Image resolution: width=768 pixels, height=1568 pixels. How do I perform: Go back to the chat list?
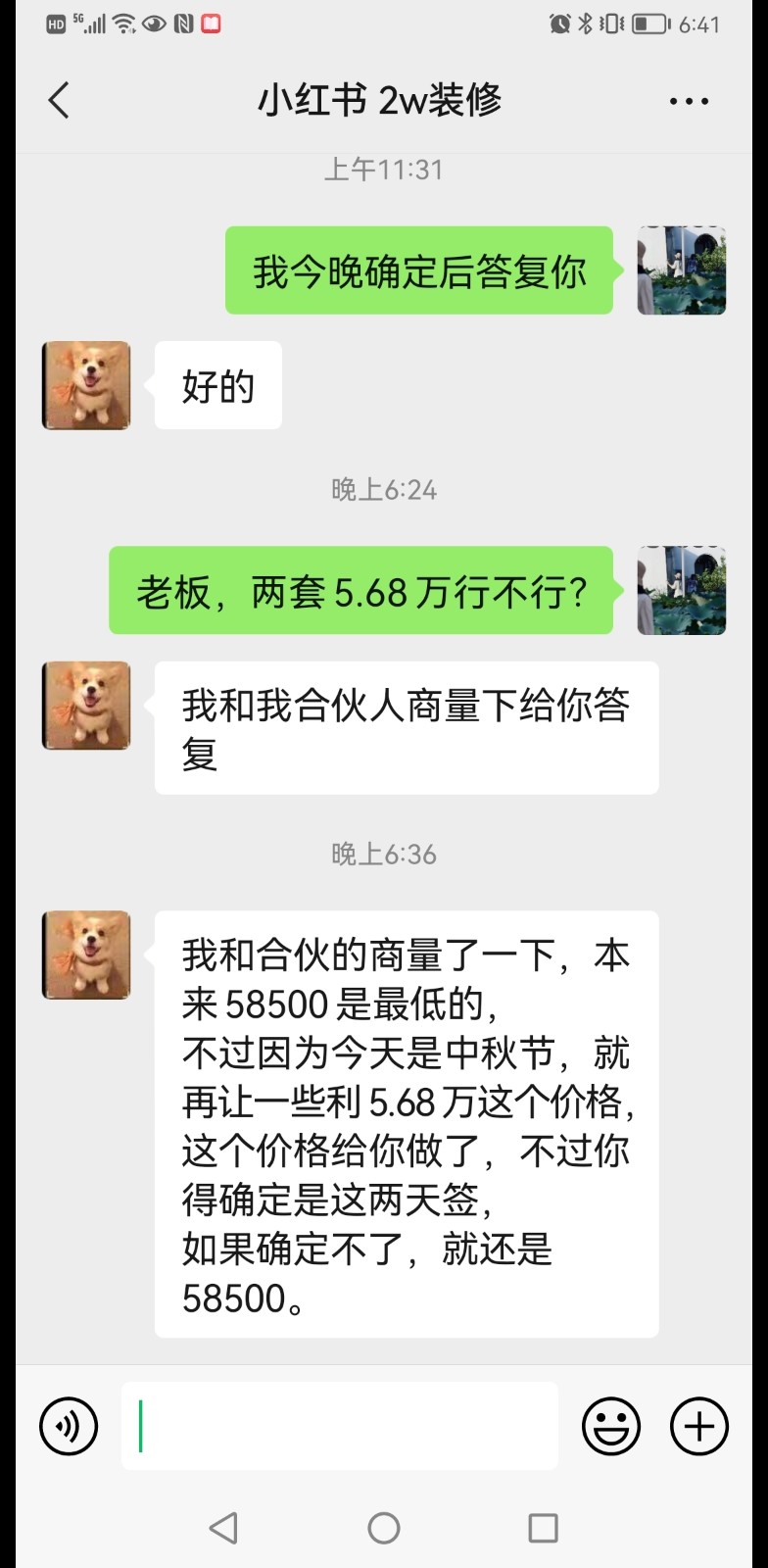point(60,100)
